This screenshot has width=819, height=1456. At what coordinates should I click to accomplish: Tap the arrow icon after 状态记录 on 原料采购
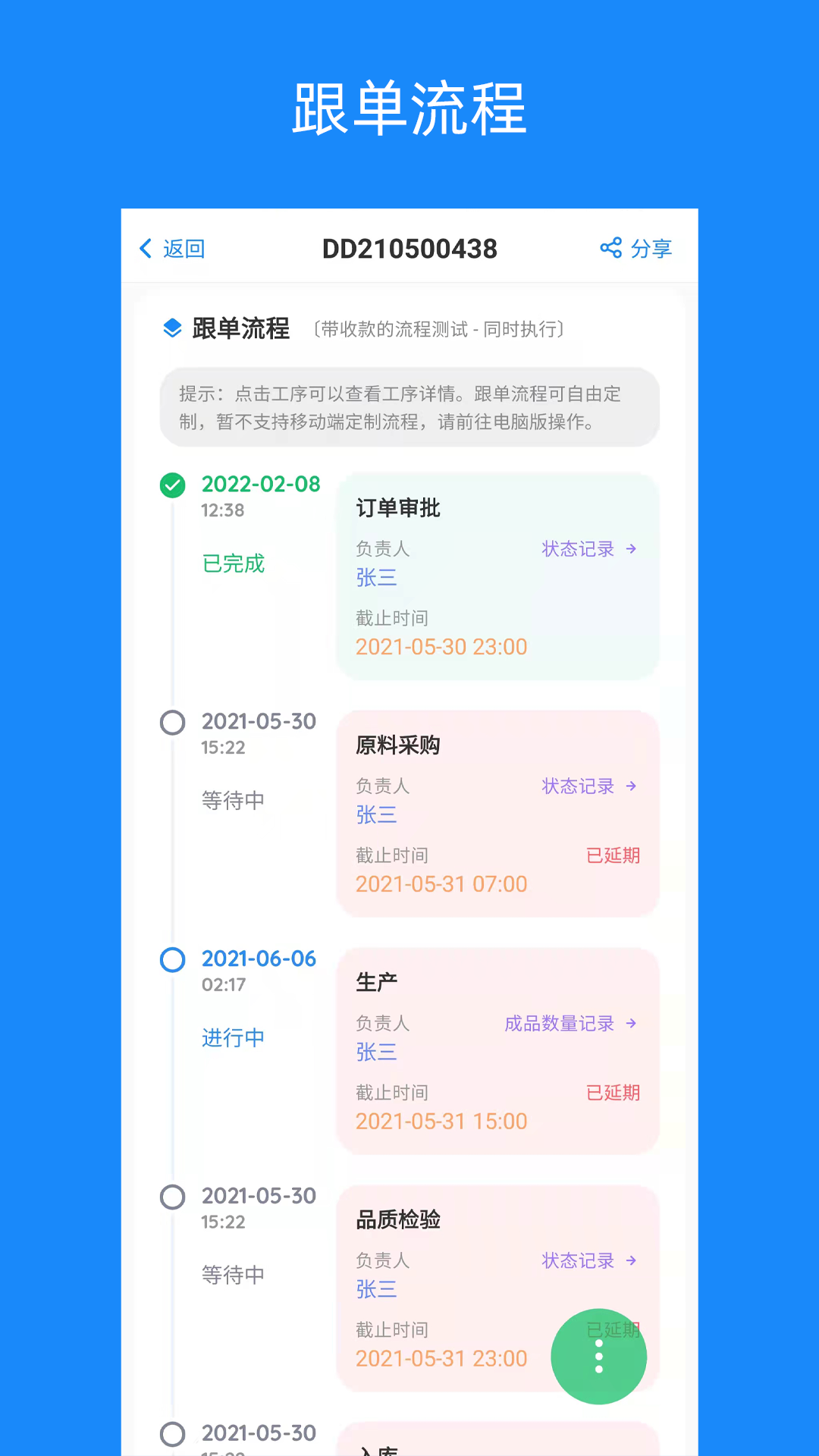click(x=631, y=786)
